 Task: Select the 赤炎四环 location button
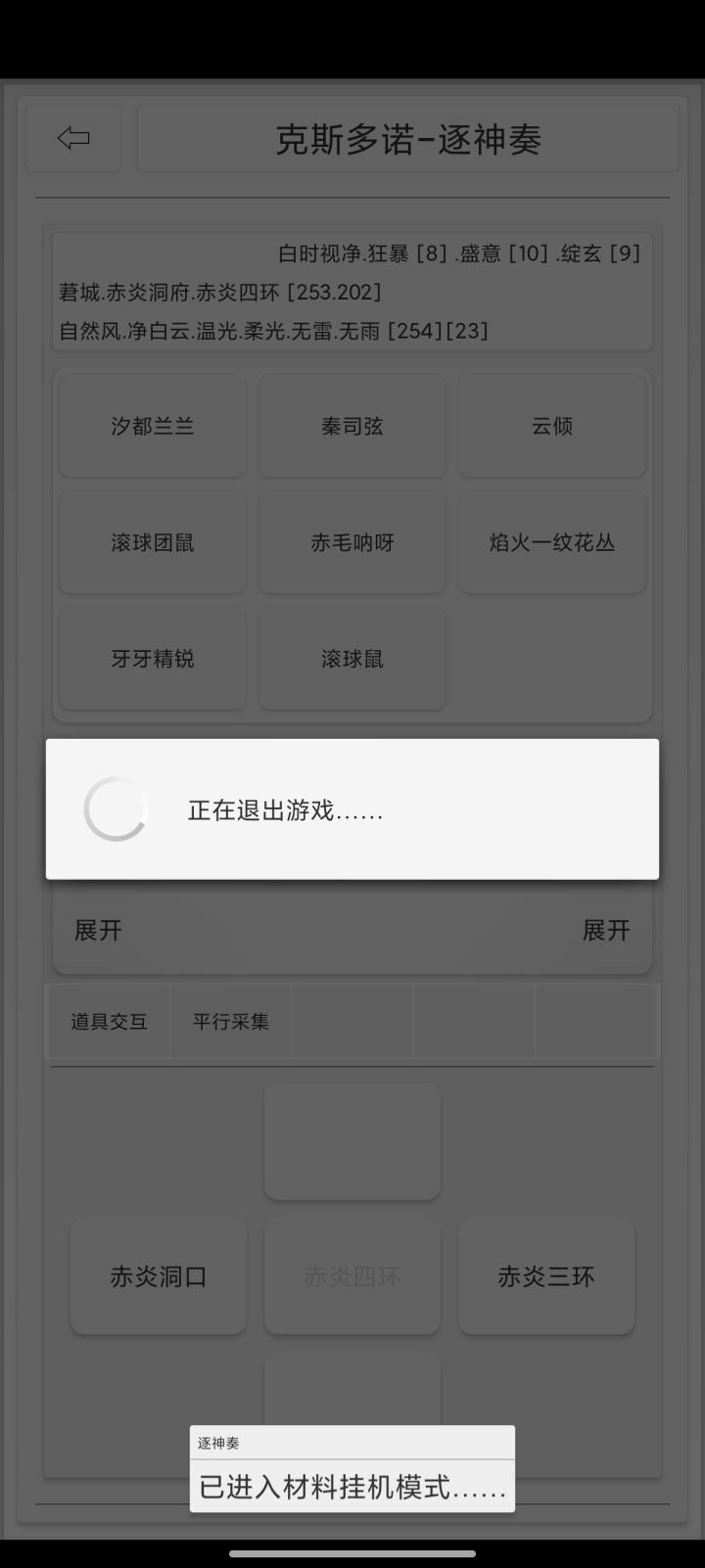[352, 1276]
